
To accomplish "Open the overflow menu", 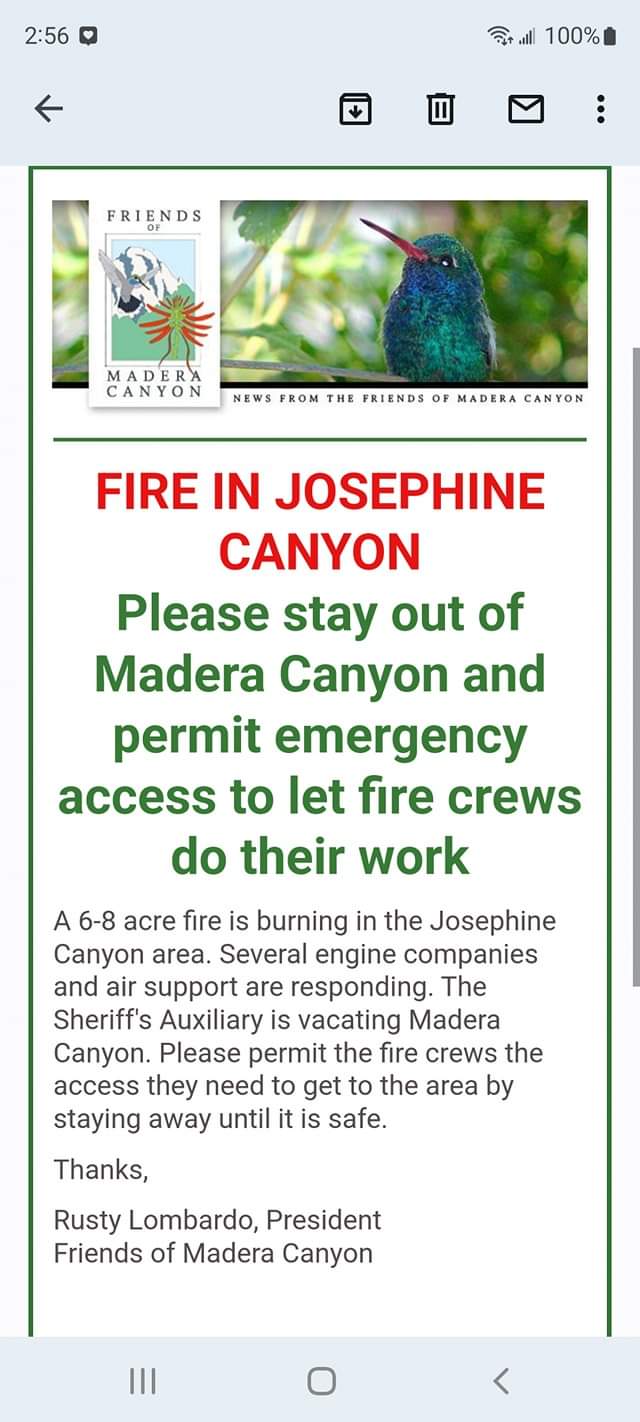I will [600, 109].
